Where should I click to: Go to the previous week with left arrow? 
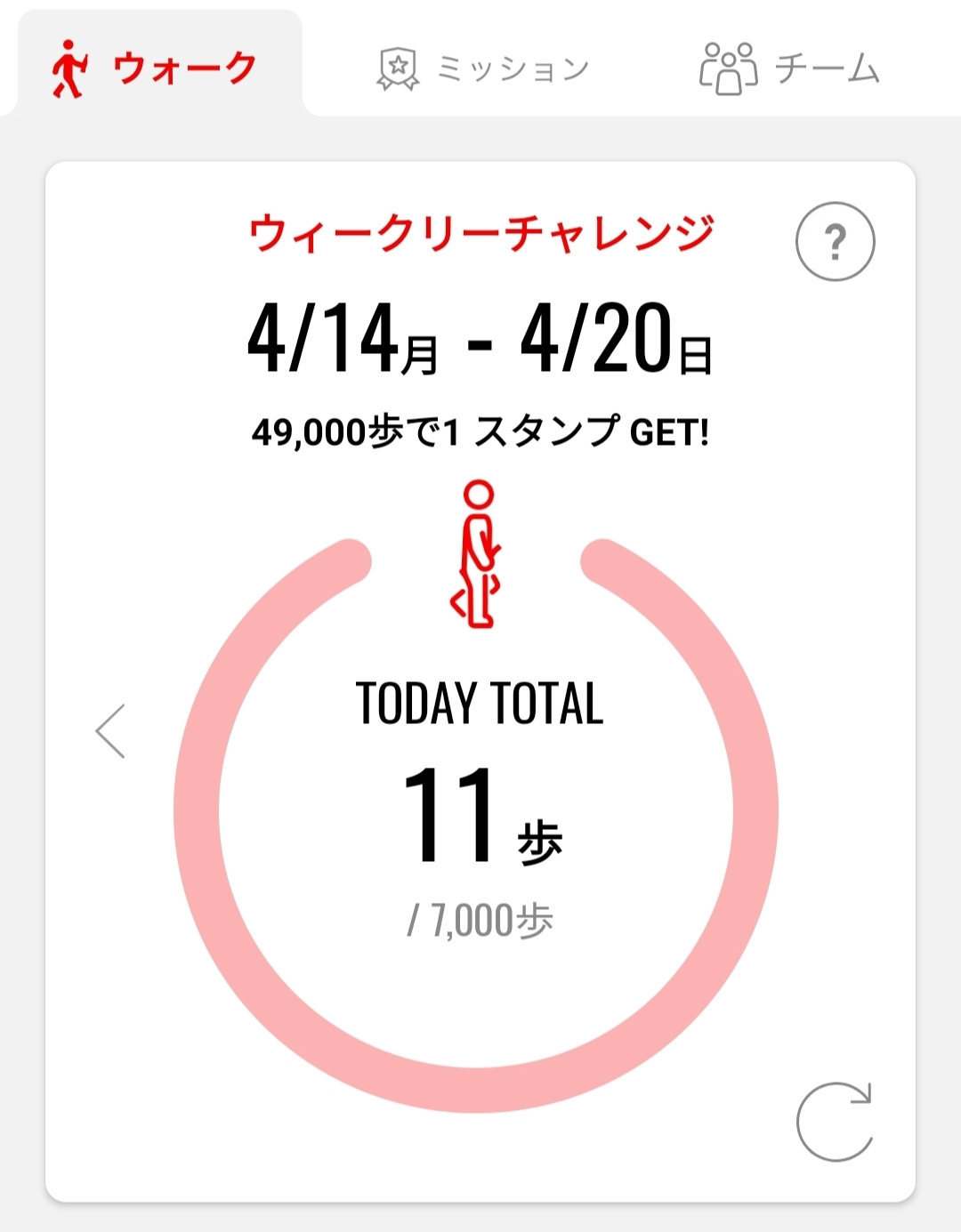click(111, 731)
